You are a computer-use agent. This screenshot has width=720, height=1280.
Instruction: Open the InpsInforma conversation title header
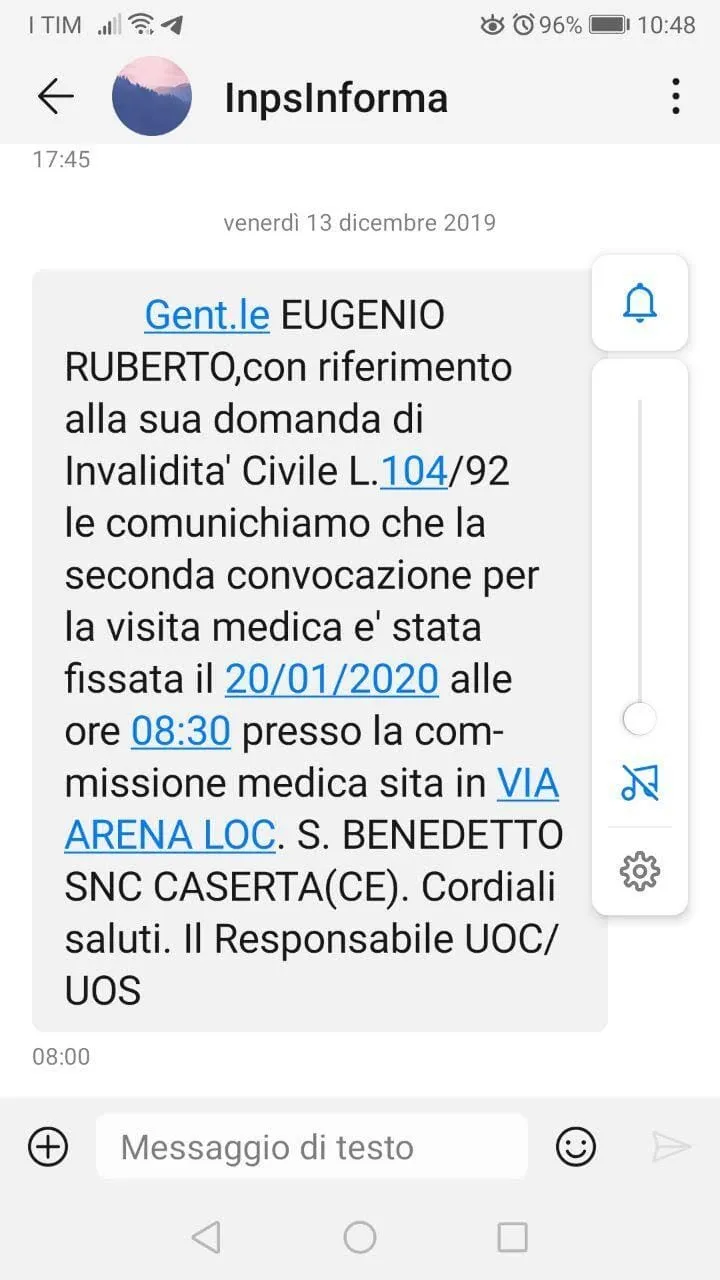click(334, 96)
